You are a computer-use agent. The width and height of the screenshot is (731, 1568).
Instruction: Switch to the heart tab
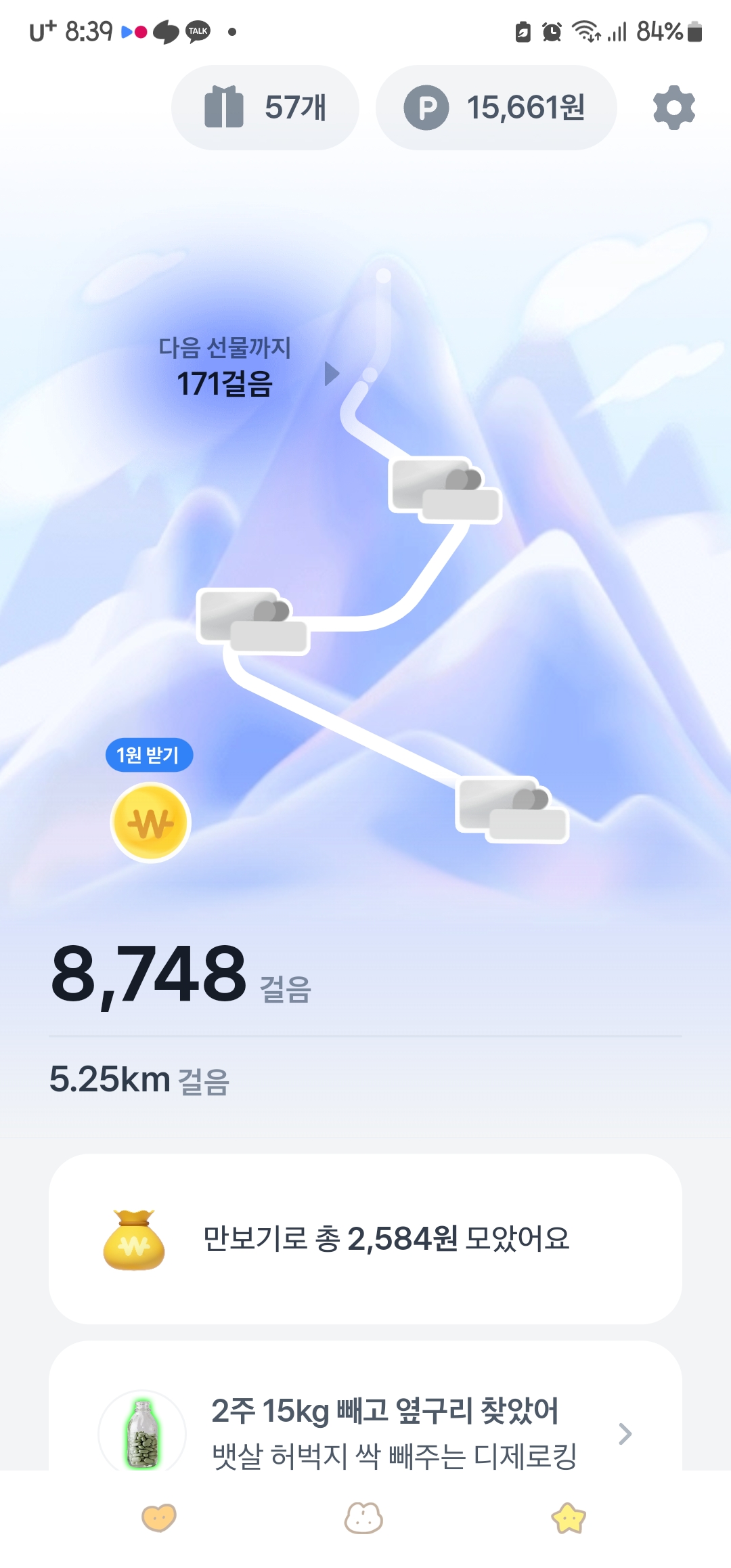pos(159,1517)
